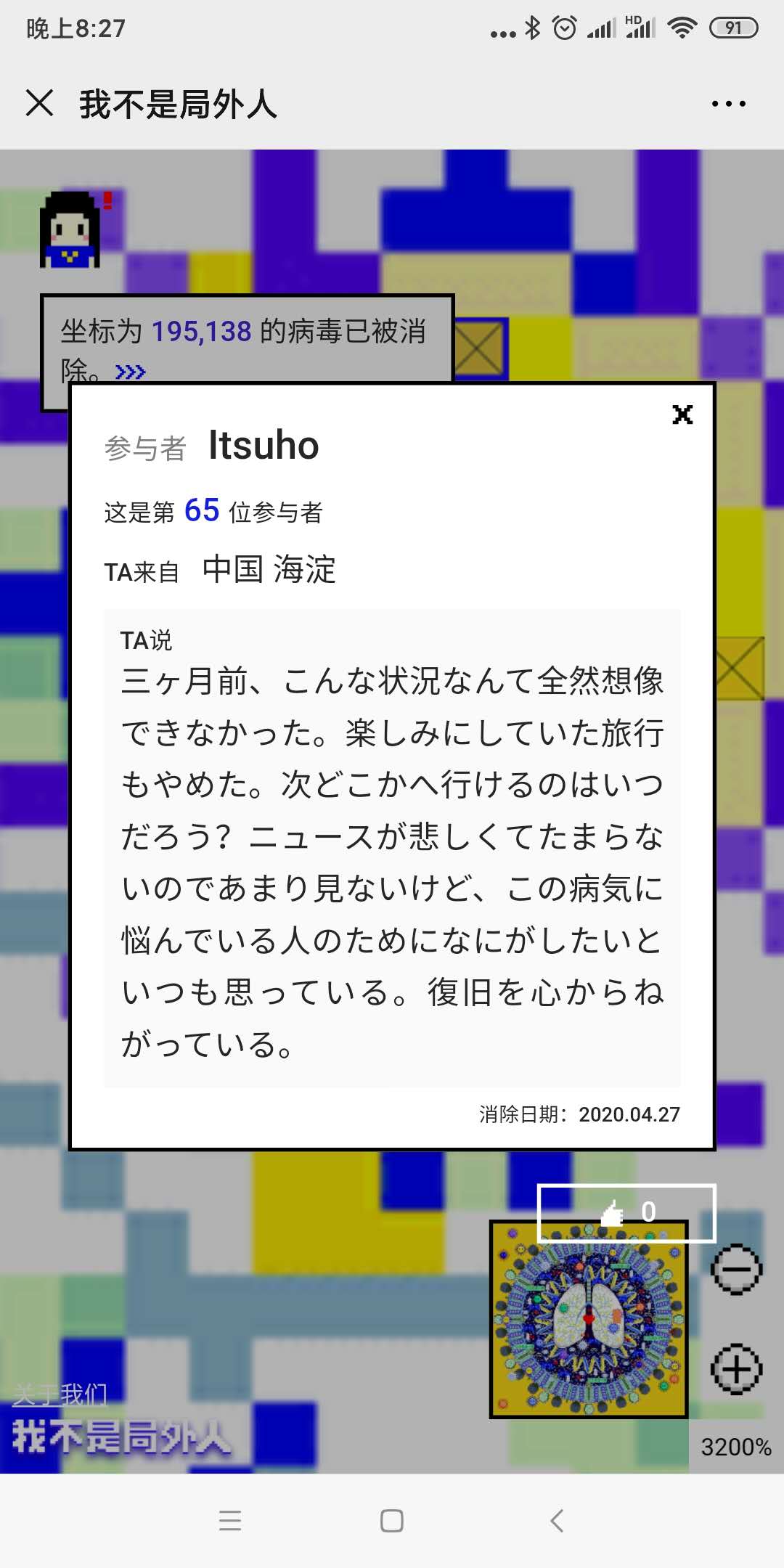The width and height of the screenshot is (784, 1568).
Task: Tap the pixel girl avatar
Action: 70,230
